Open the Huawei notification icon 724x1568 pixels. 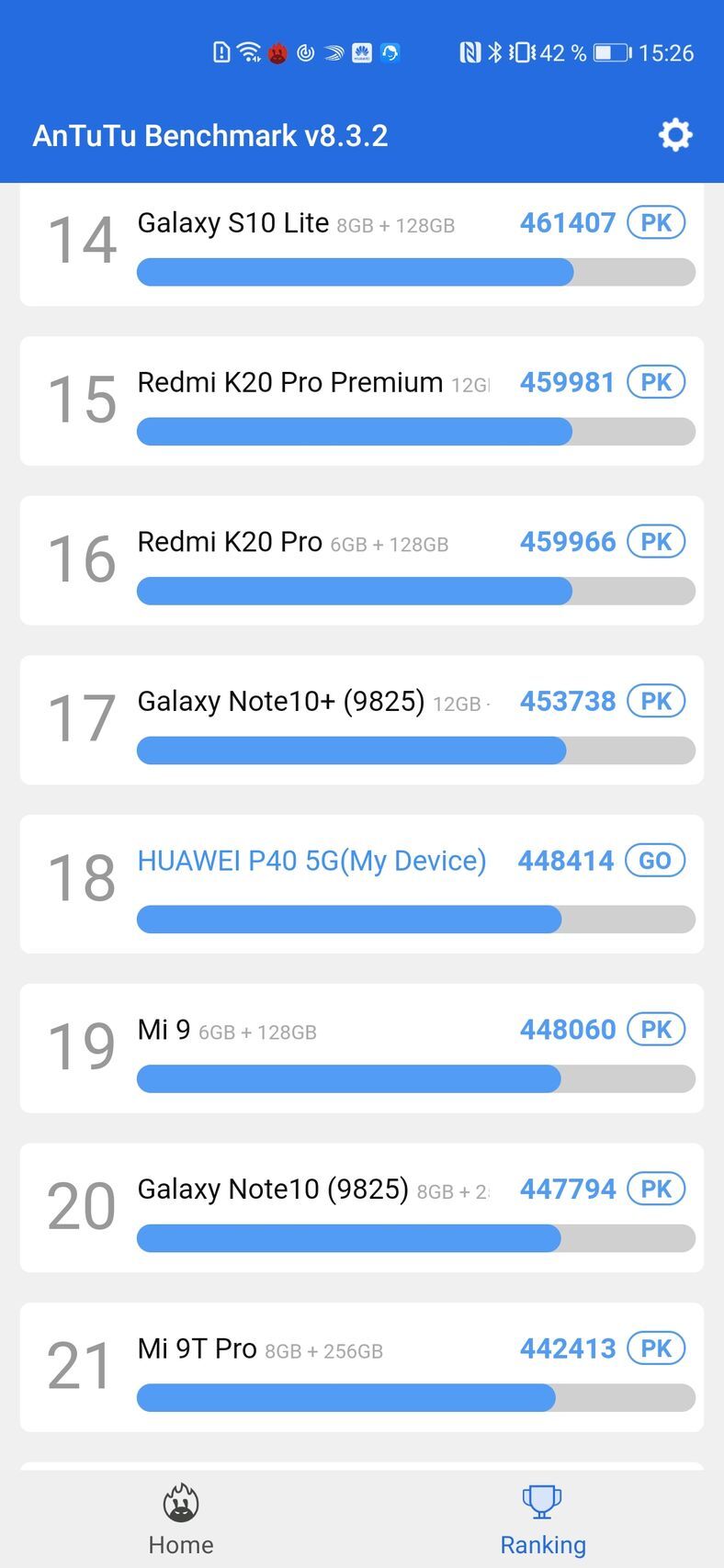point(364,52)
